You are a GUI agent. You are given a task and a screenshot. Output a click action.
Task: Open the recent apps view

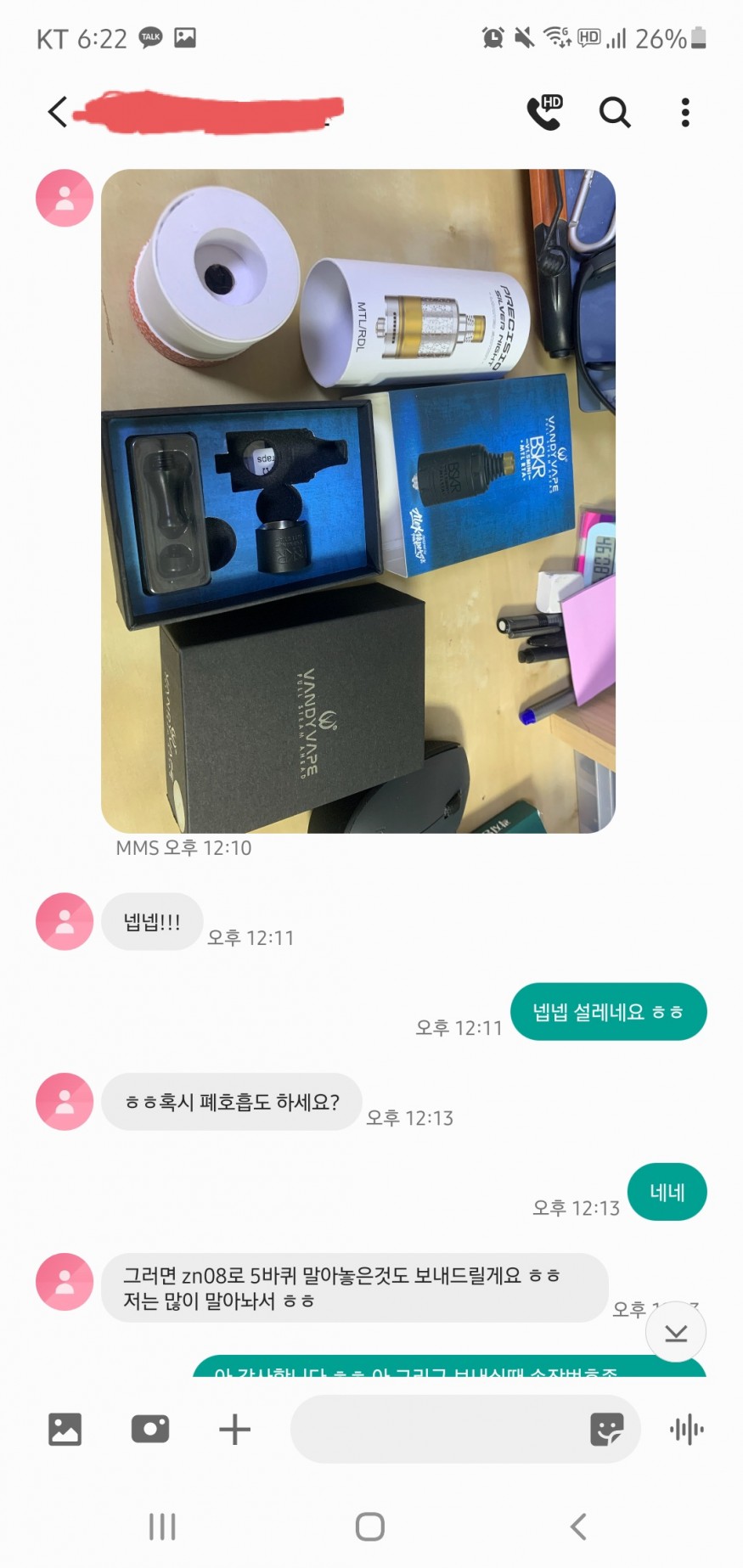[162, 1526]
